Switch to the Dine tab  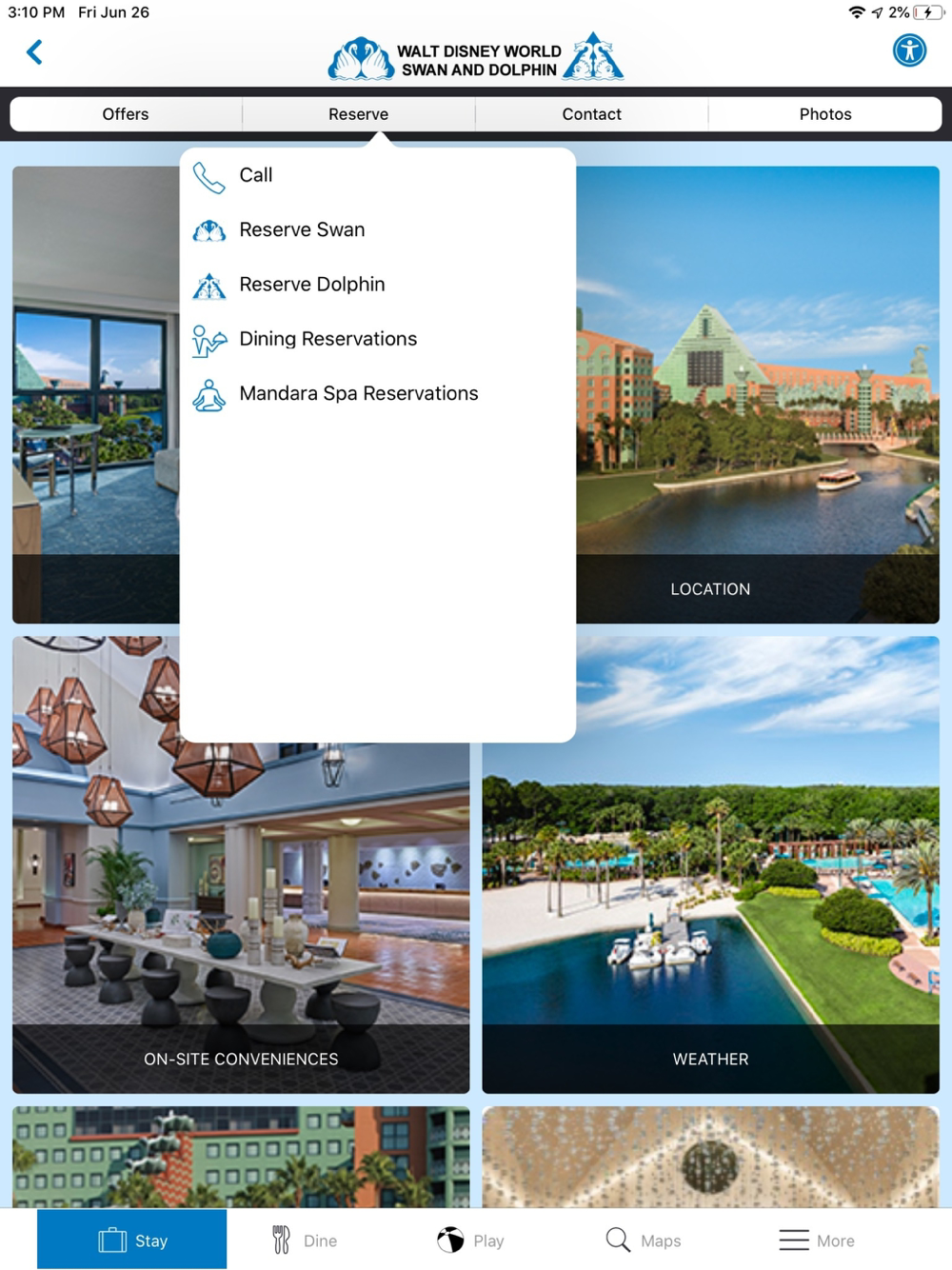pos(305,1240)
